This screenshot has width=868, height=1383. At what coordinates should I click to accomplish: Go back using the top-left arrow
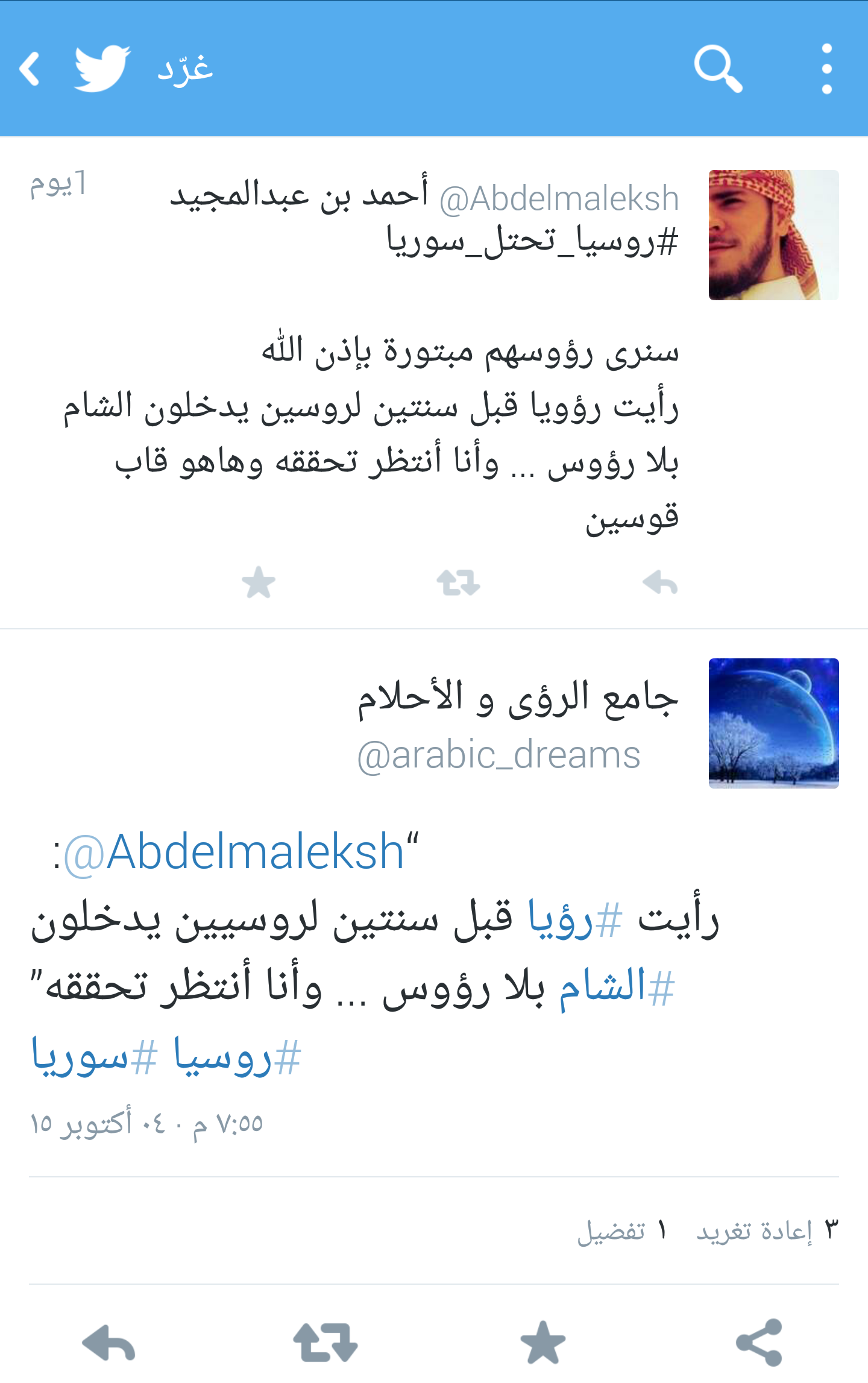(30, 68)
